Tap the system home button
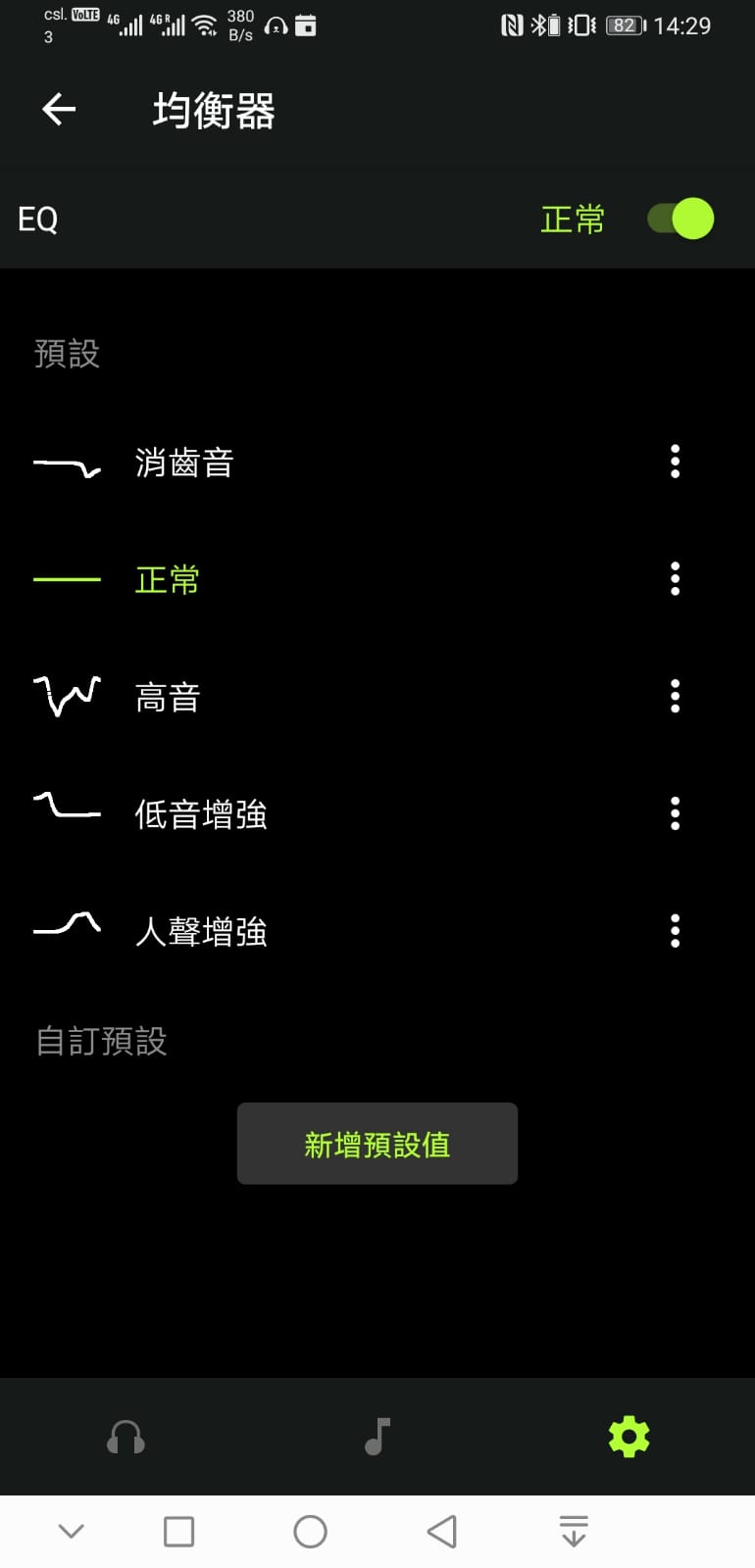 click(310, 1532)
